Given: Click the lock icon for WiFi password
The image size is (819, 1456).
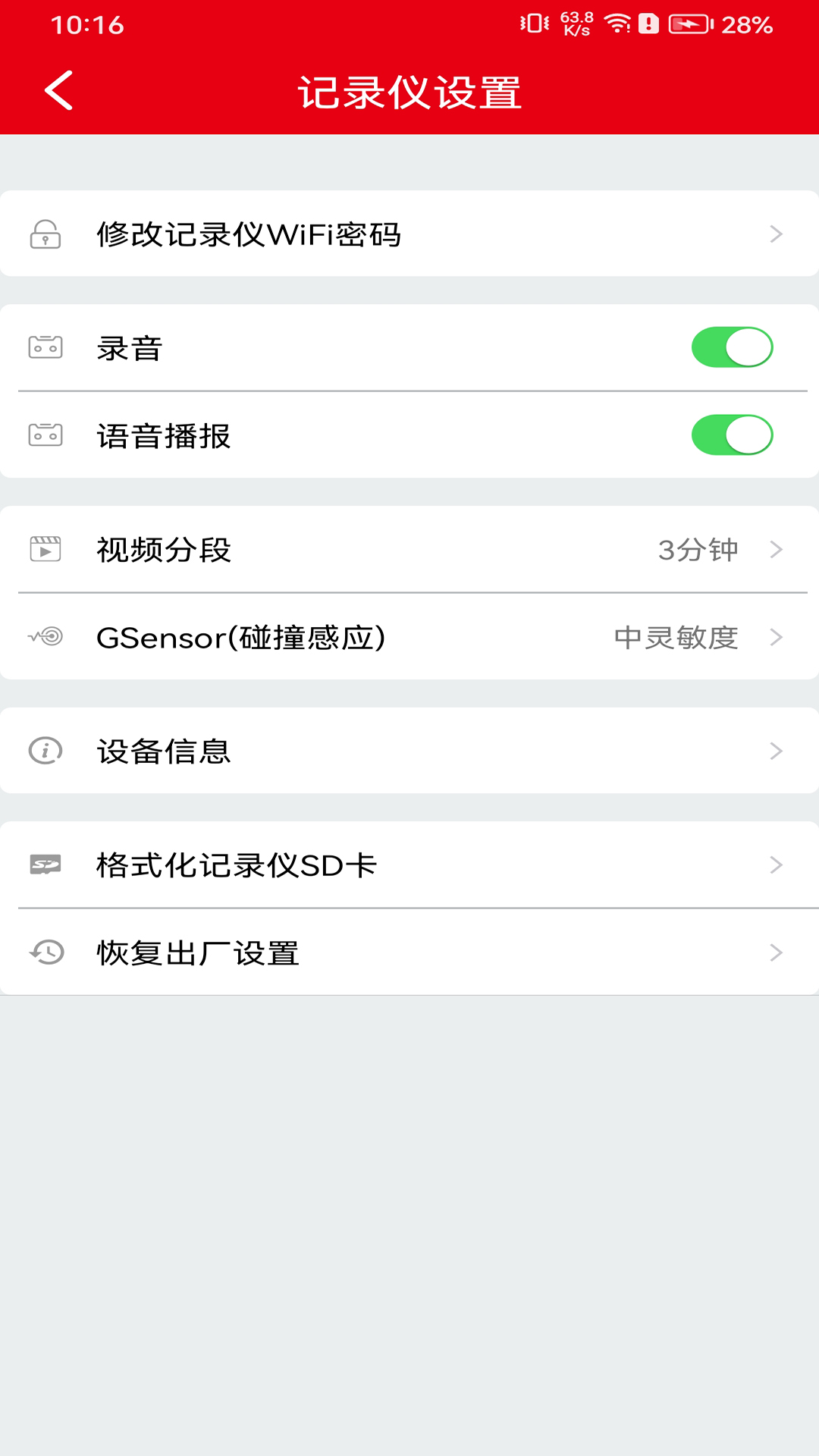Looking at the screenshot, I should [x=45, y=234].
